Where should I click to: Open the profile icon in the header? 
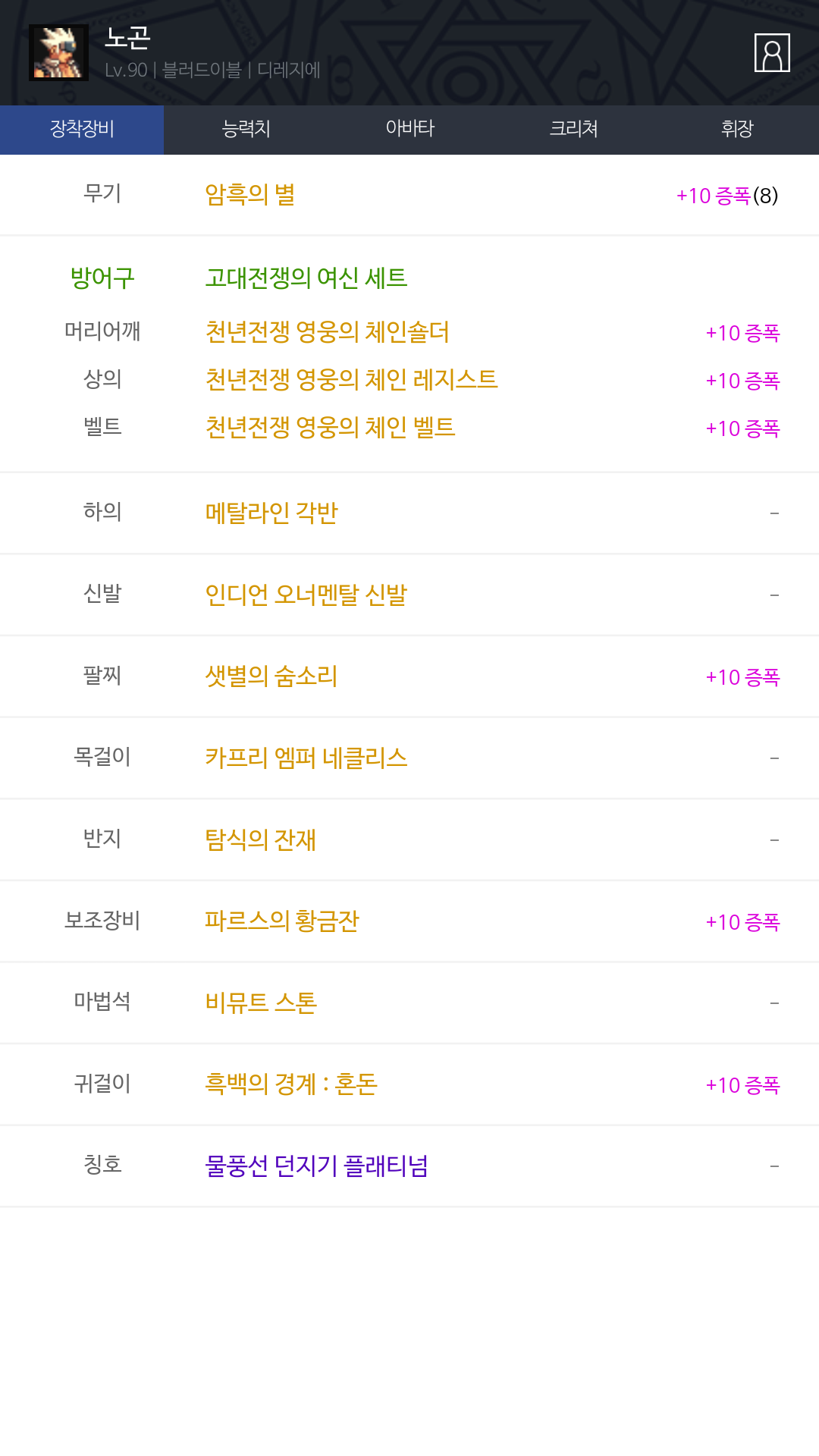point(772,52)
